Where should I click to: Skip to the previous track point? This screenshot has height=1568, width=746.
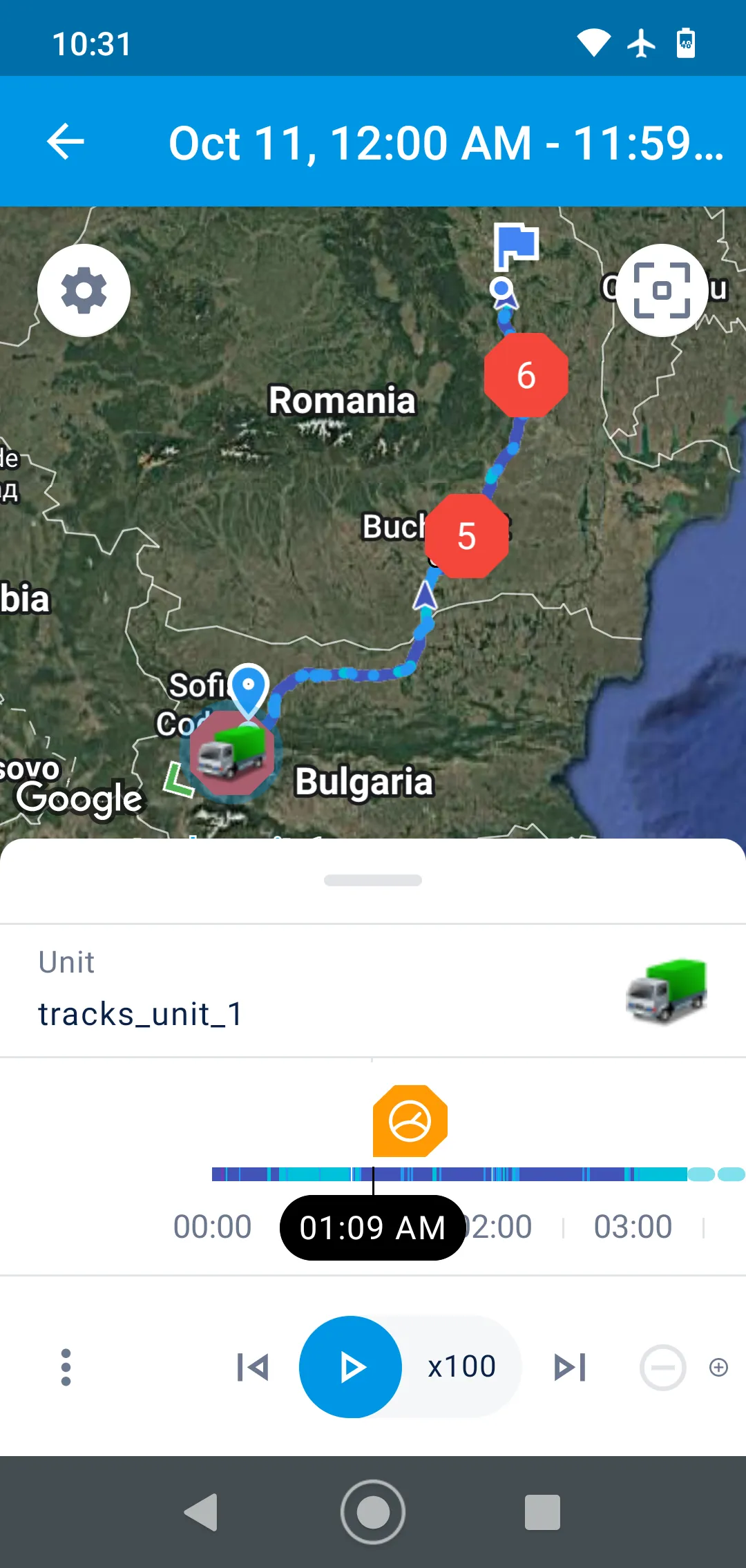point(253,1367)
